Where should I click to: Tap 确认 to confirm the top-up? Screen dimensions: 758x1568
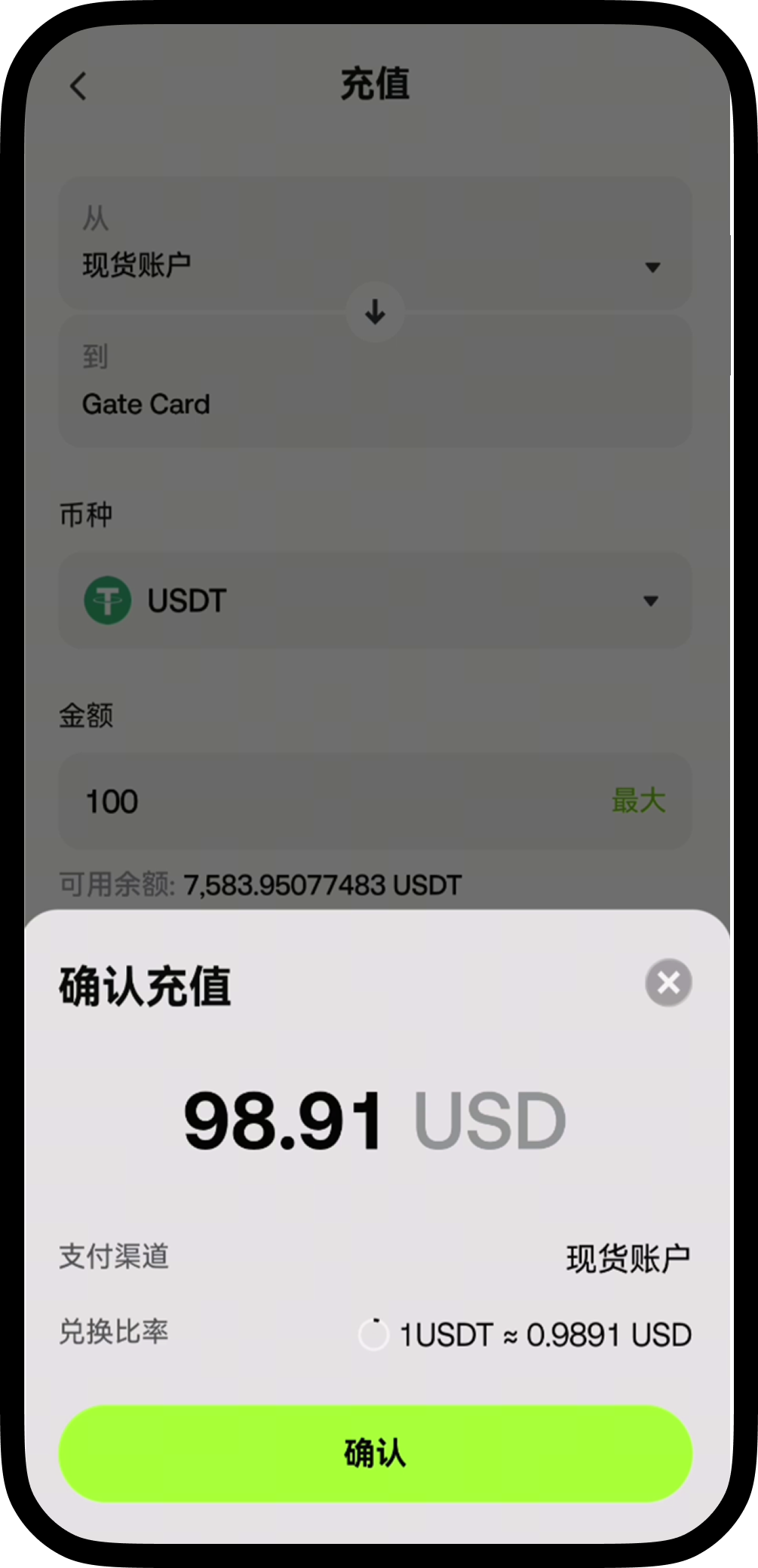[376, 1453]
